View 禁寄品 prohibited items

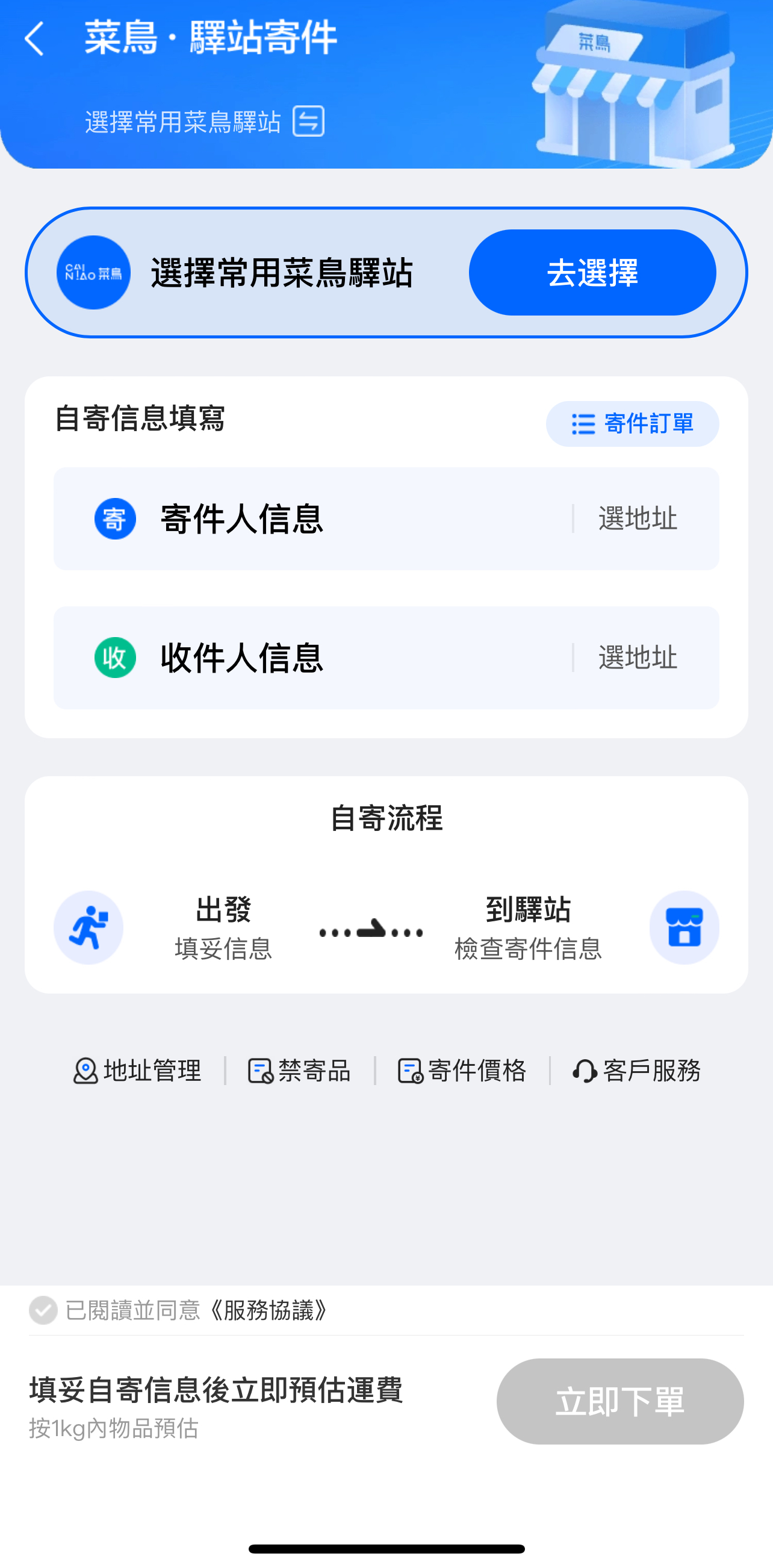point(299,1071)
